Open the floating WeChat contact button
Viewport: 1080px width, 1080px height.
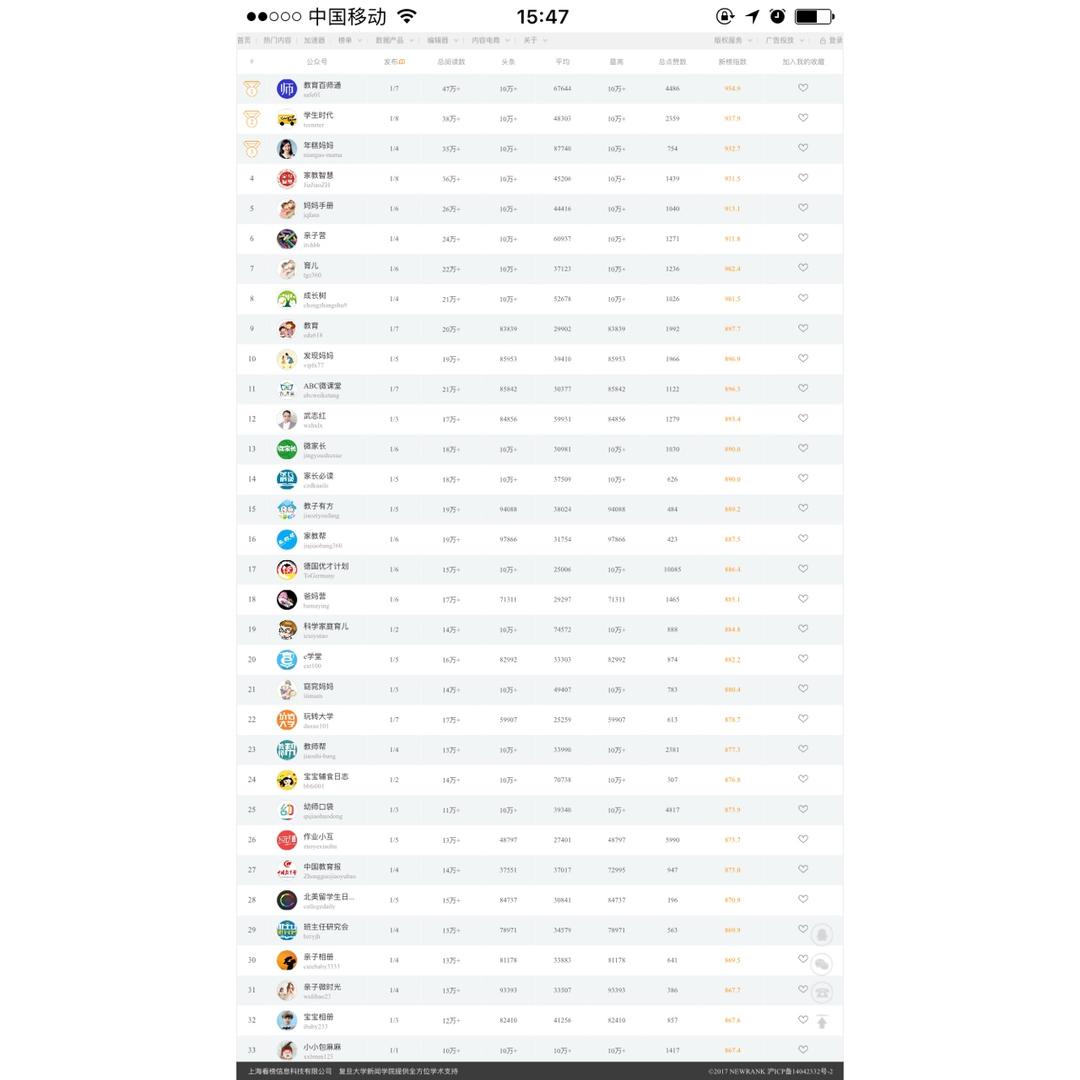[x=822, y=963]
